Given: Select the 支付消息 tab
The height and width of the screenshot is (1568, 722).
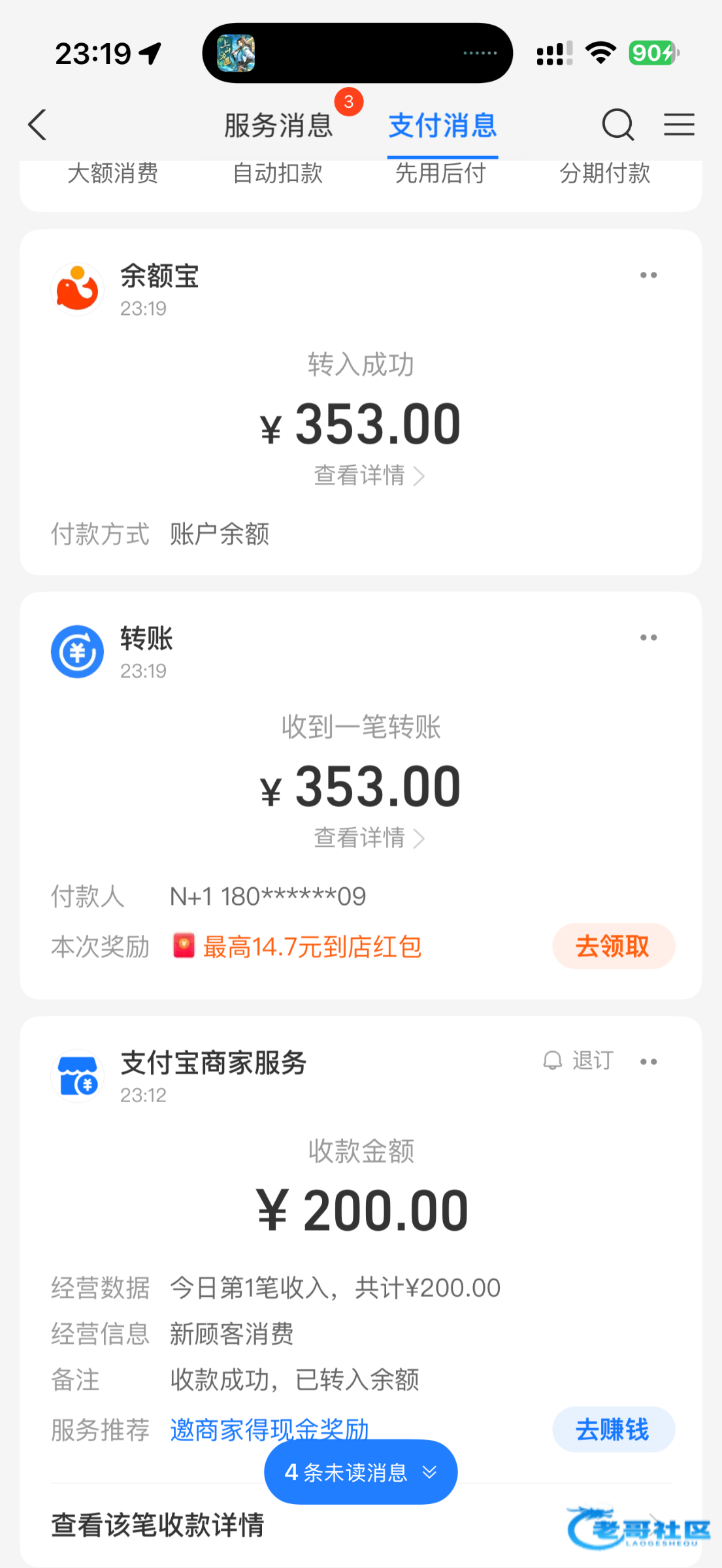Looking at the screenshot, I should tap(442, 125).
